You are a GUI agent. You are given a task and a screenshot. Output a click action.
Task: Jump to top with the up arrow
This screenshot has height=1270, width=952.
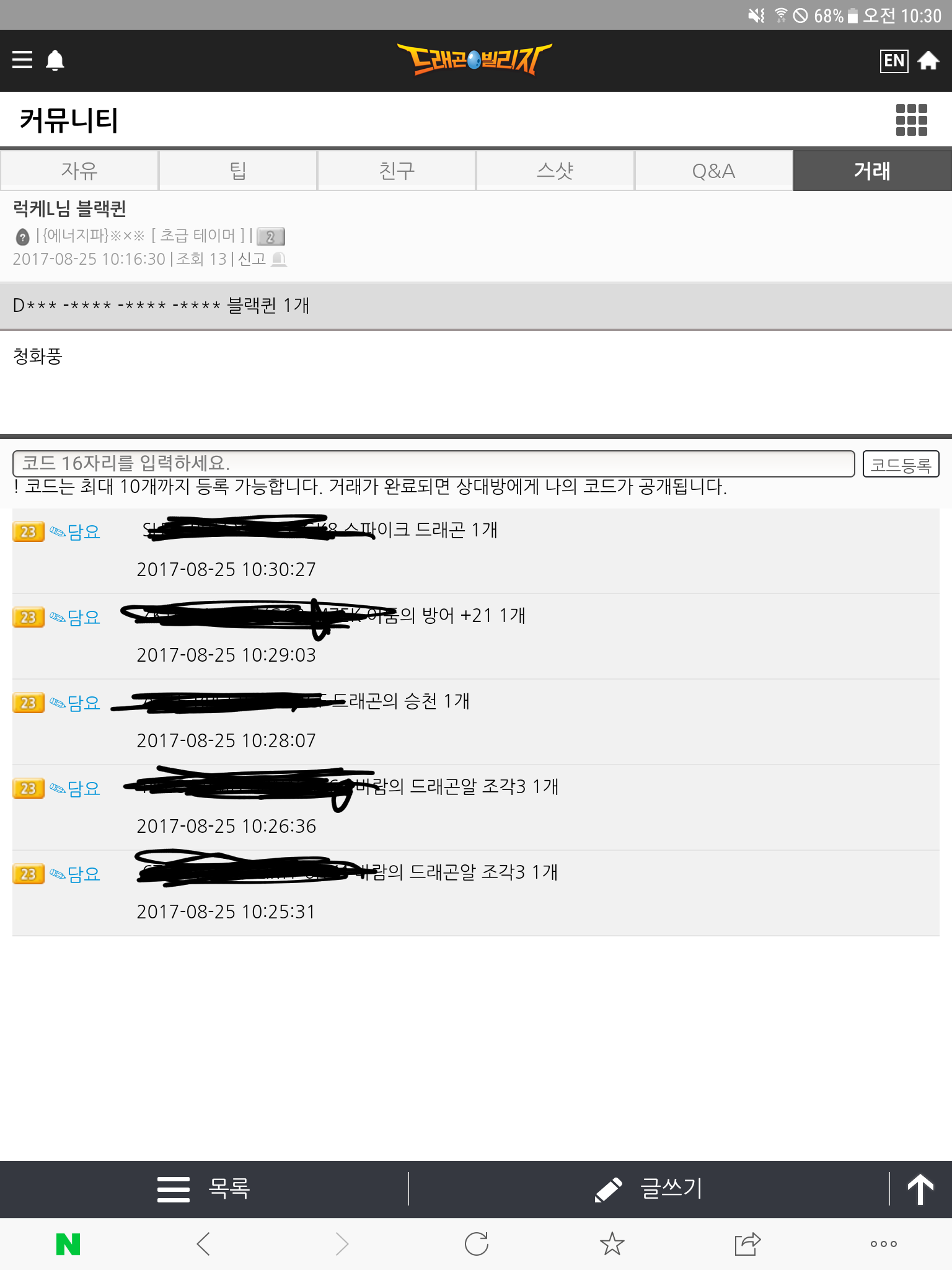click(920, 1189)
